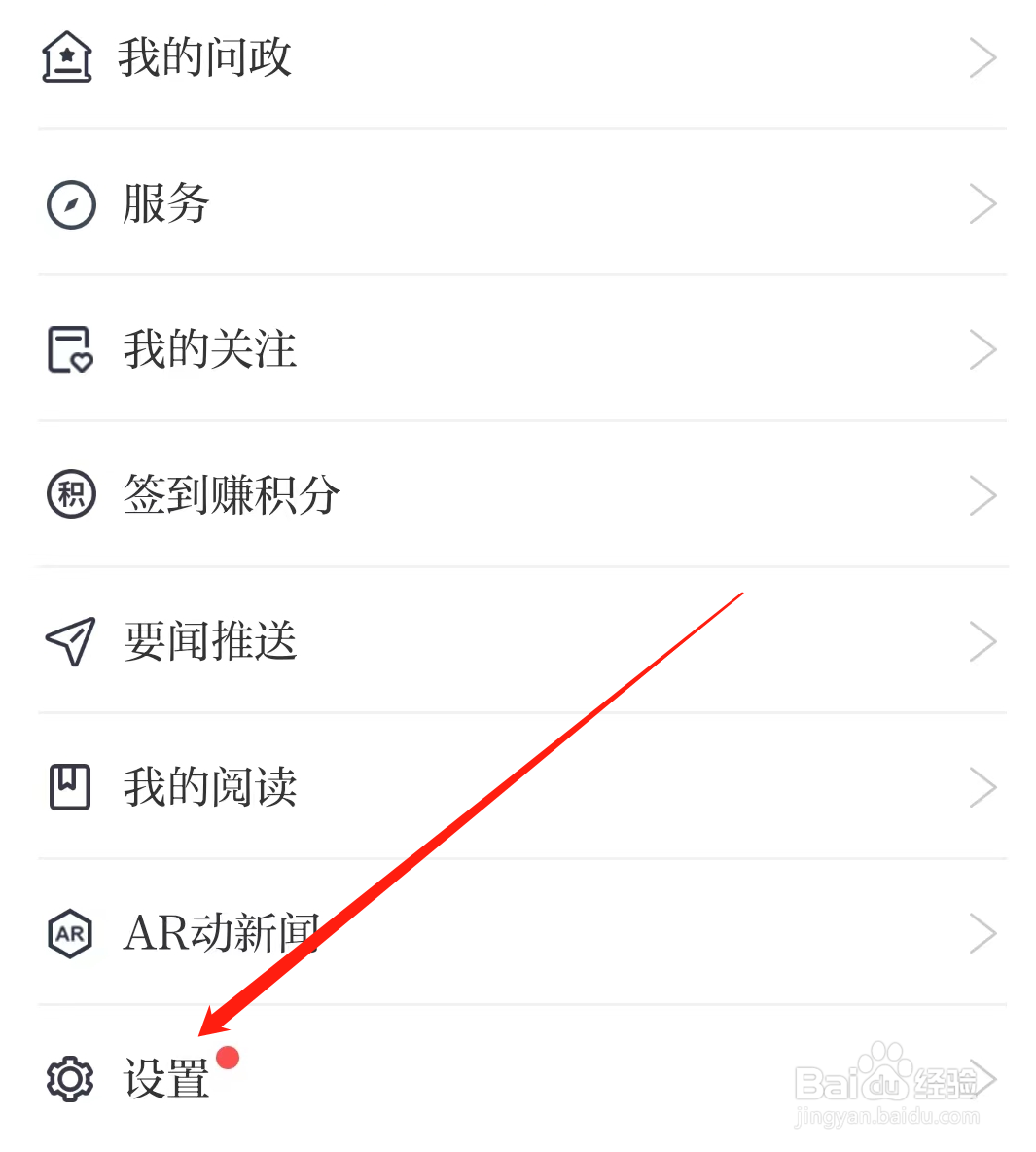Expand the 我的问政 row chevron
The image size is (1036, 1152).
click(982, 58)
